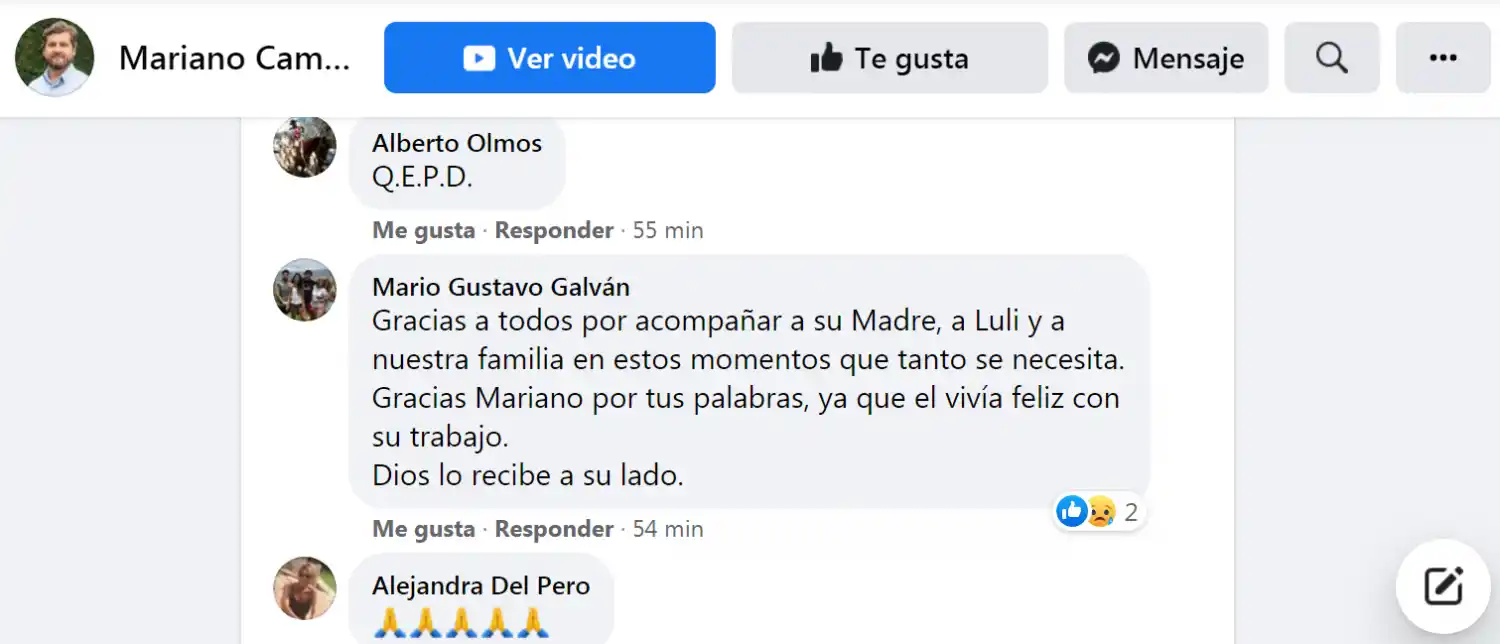The image size is (1500, 644).
Task: Tap Alejandra Del Pero's avatar photo
Action: point(304,588)
